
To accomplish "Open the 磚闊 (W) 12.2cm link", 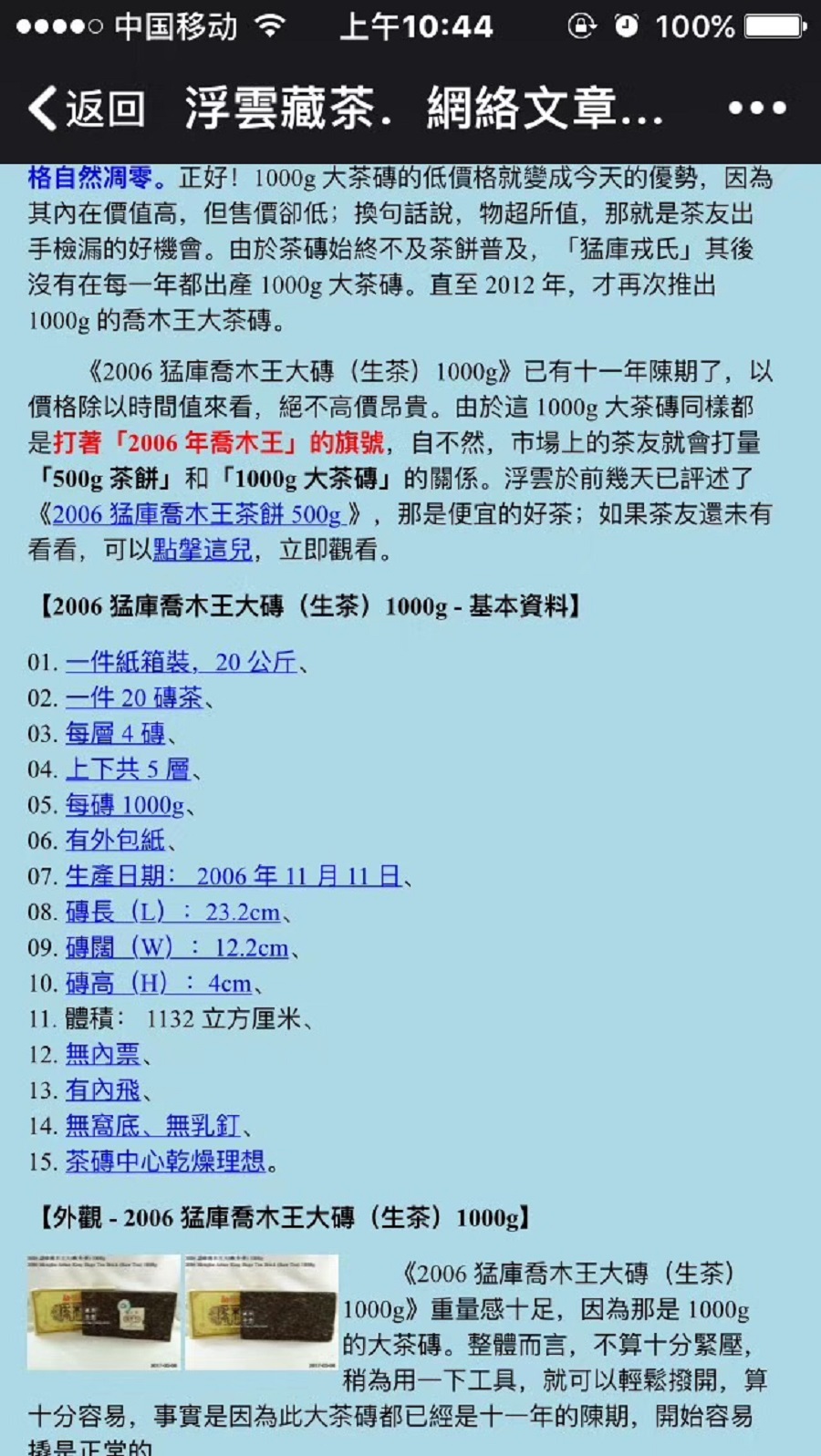I will [177, 947].
